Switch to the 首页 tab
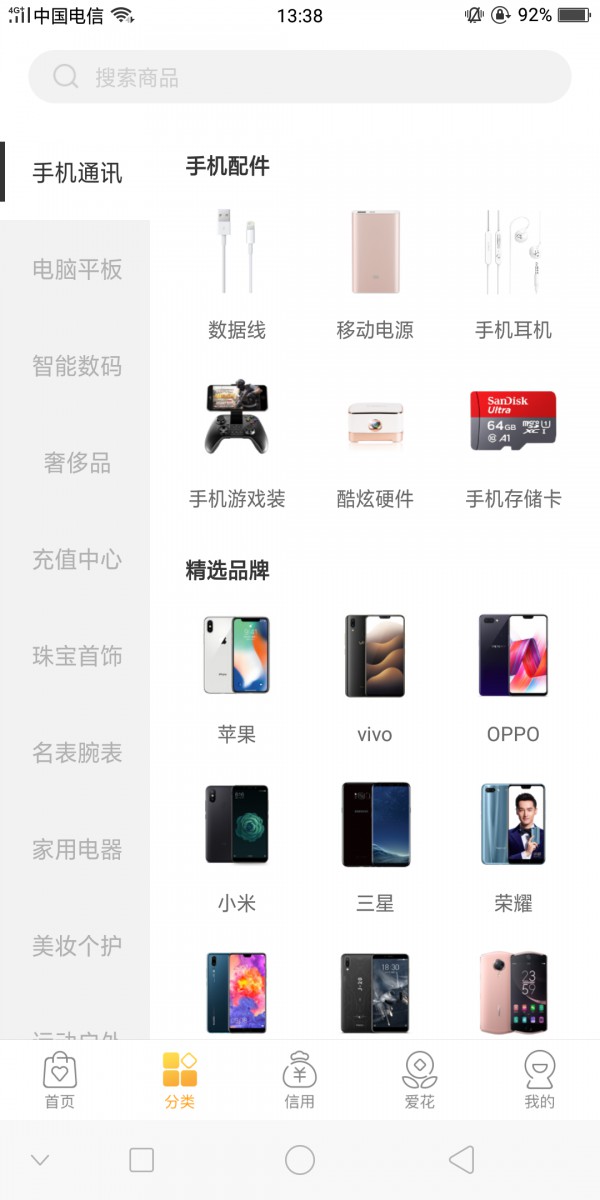 (x=60, y=1080)
